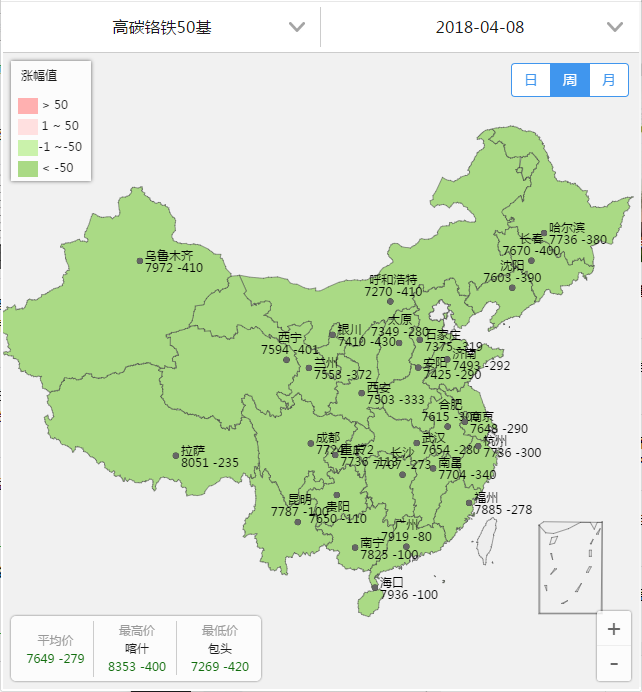Zoom out the map with minus button

point(613,663)
